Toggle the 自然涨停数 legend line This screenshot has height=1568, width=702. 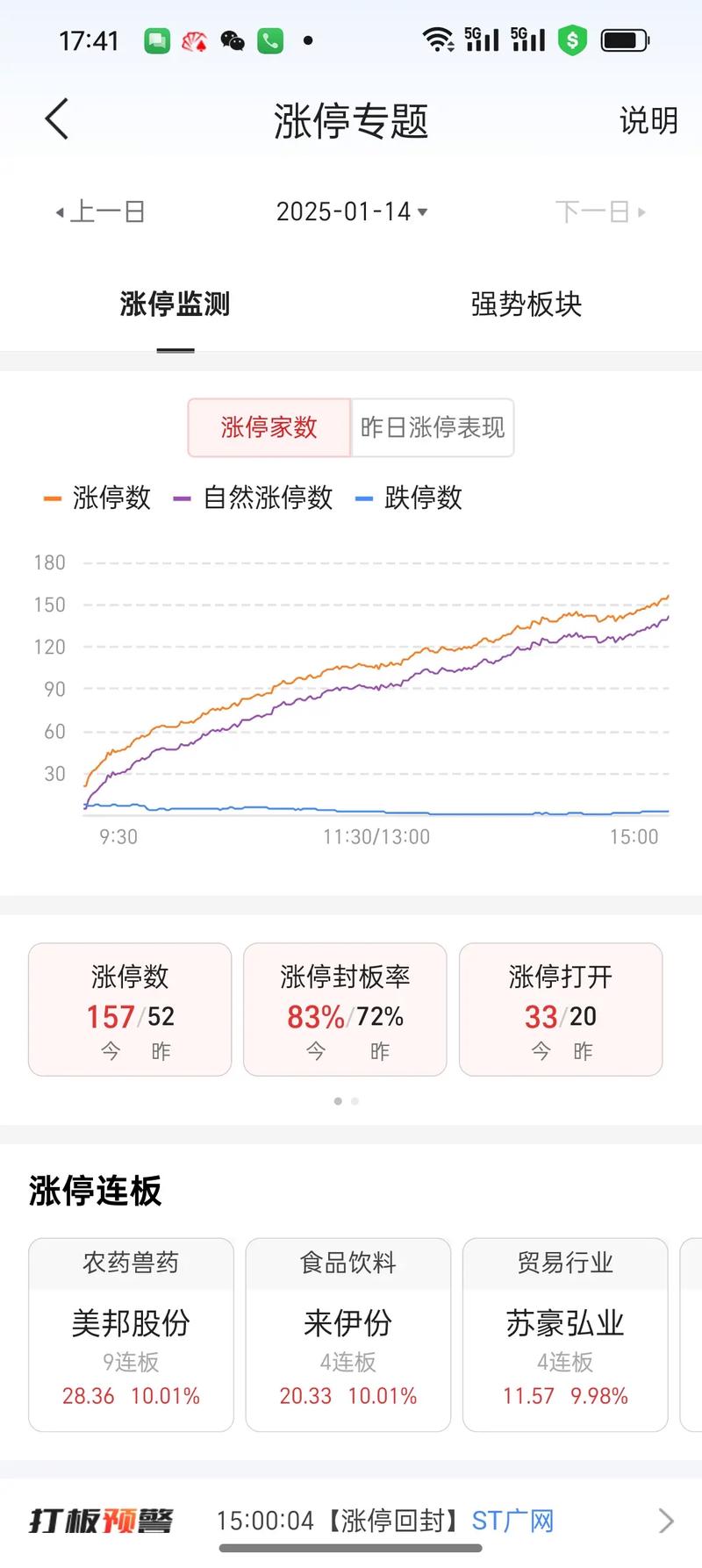coord(254,498)
